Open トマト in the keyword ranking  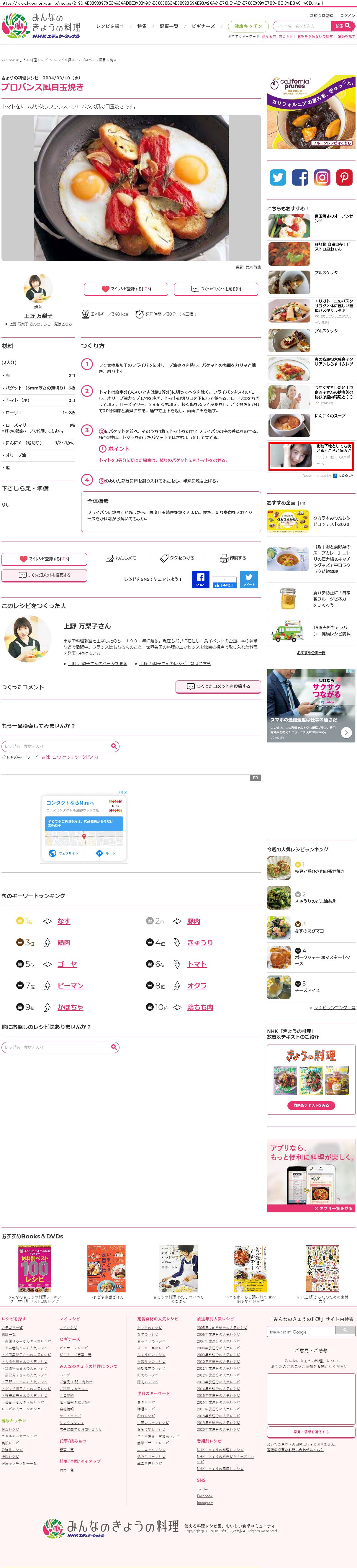point(197,964)
